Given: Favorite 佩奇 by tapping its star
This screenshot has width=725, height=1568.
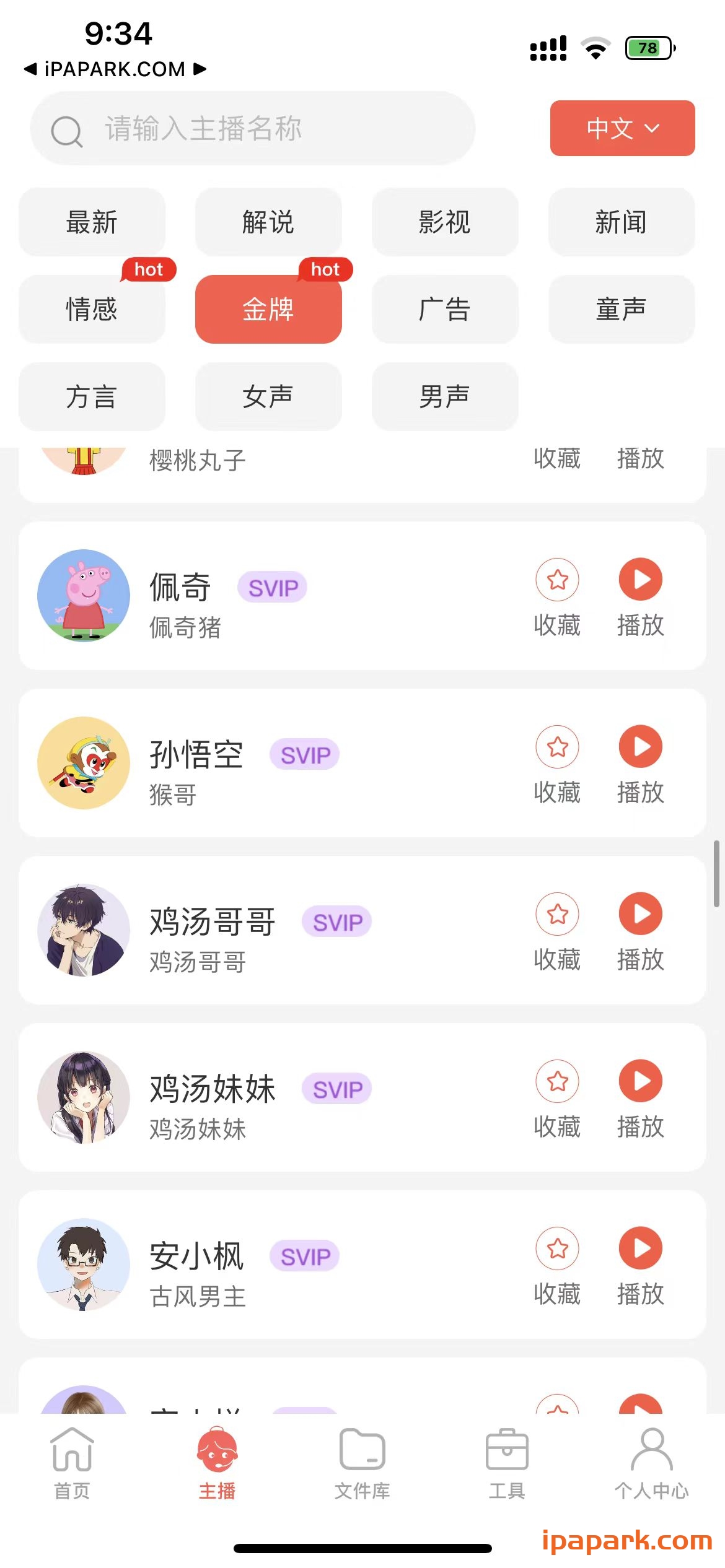Looking at the screenshot, I should tap(557, 581).
